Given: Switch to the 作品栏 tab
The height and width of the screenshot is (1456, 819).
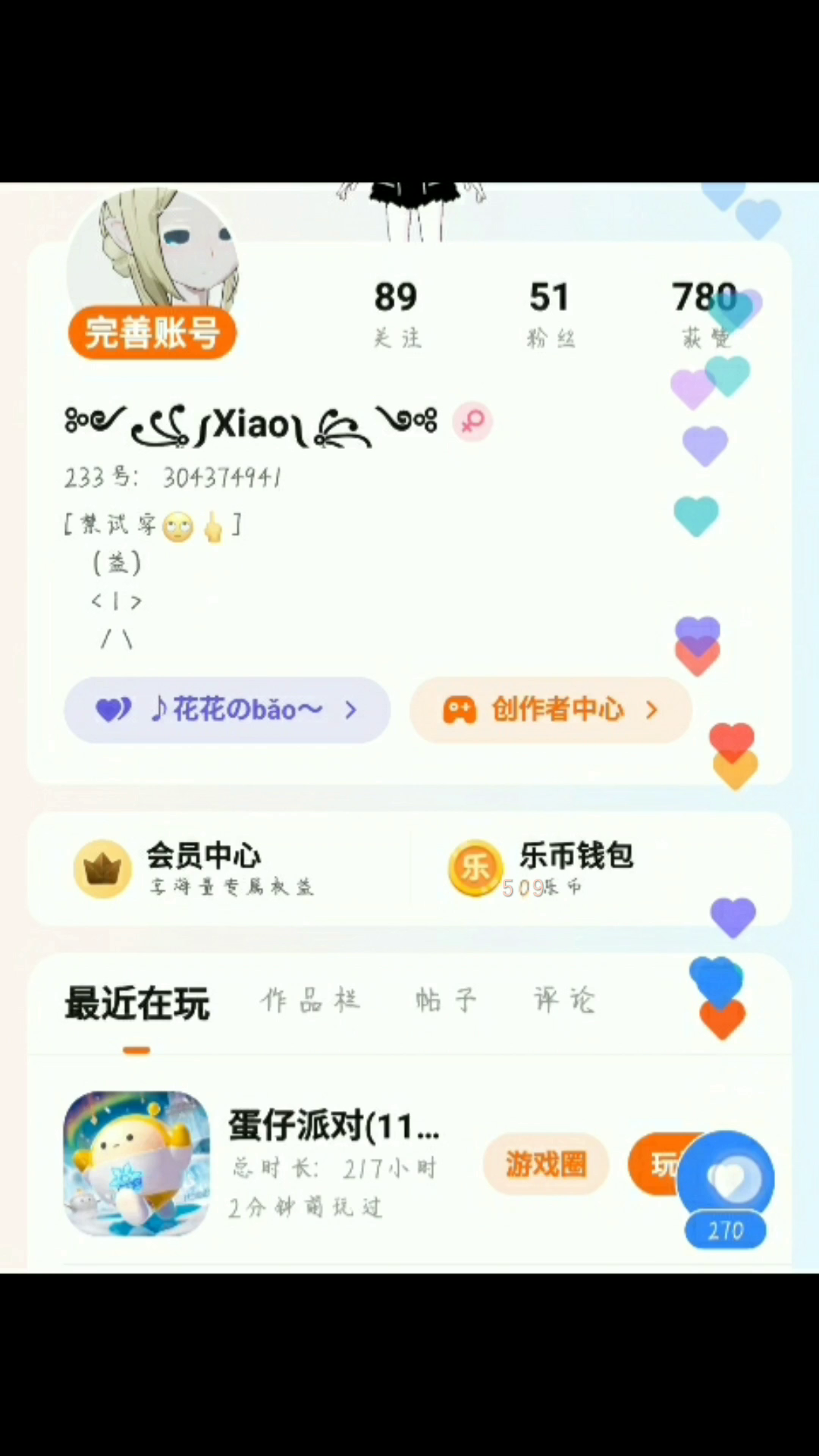Looking at the screenshot, I should 310,1001.
